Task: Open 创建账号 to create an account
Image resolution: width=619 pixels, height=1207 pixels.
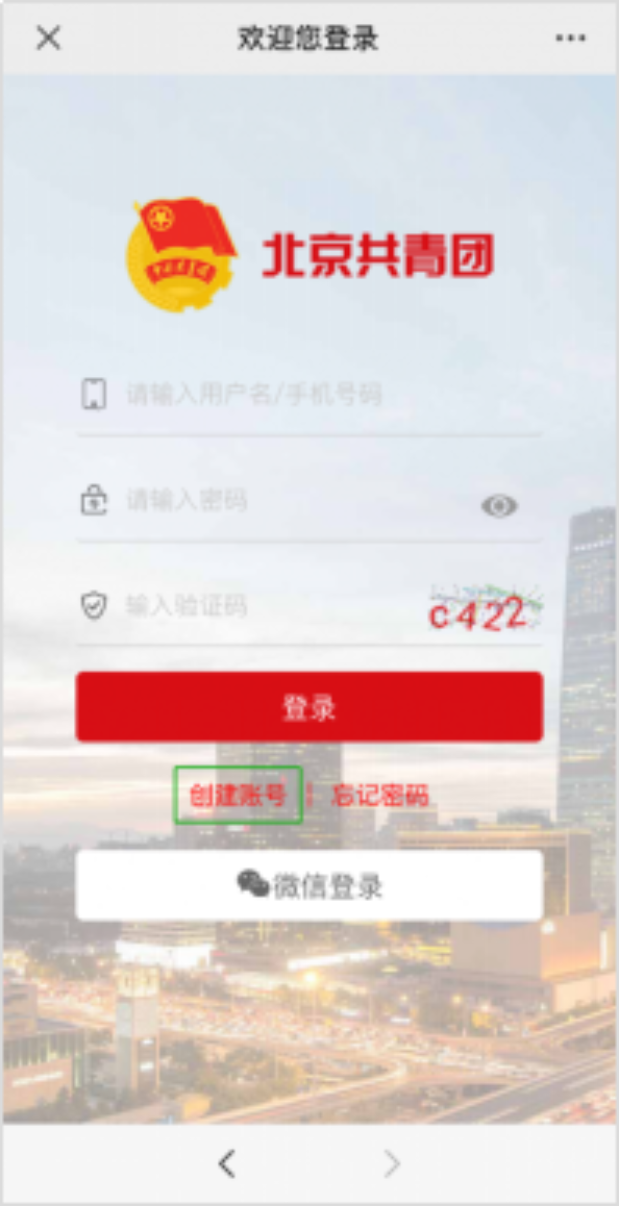Action: [238, 795]
